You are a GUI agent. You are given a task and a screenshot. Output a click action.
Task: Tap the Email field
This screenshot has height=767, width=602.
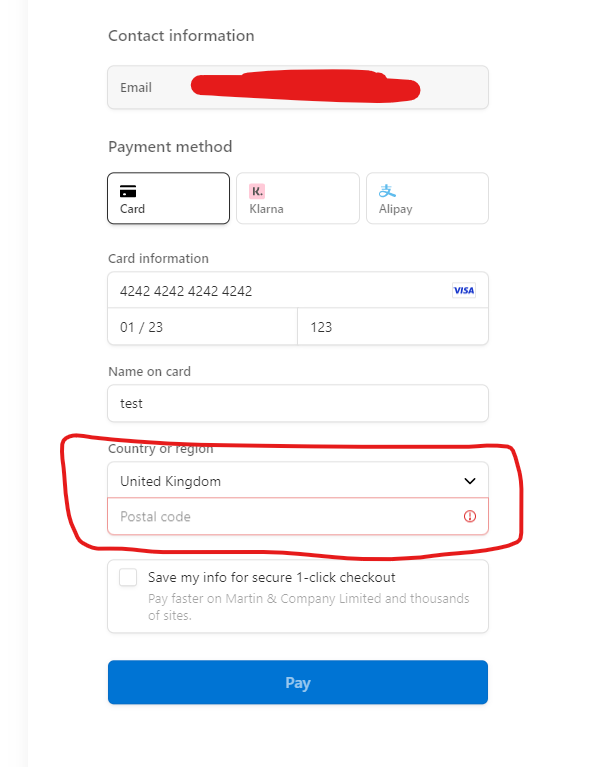(x=297, y=88)
